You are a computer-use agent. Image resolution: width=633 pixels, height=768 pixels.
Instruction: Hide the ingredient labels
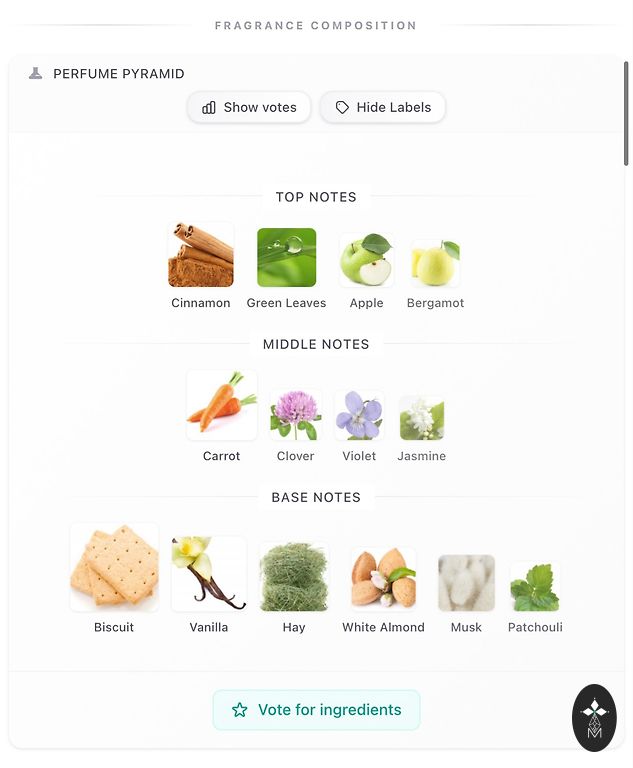coord(383,107)
